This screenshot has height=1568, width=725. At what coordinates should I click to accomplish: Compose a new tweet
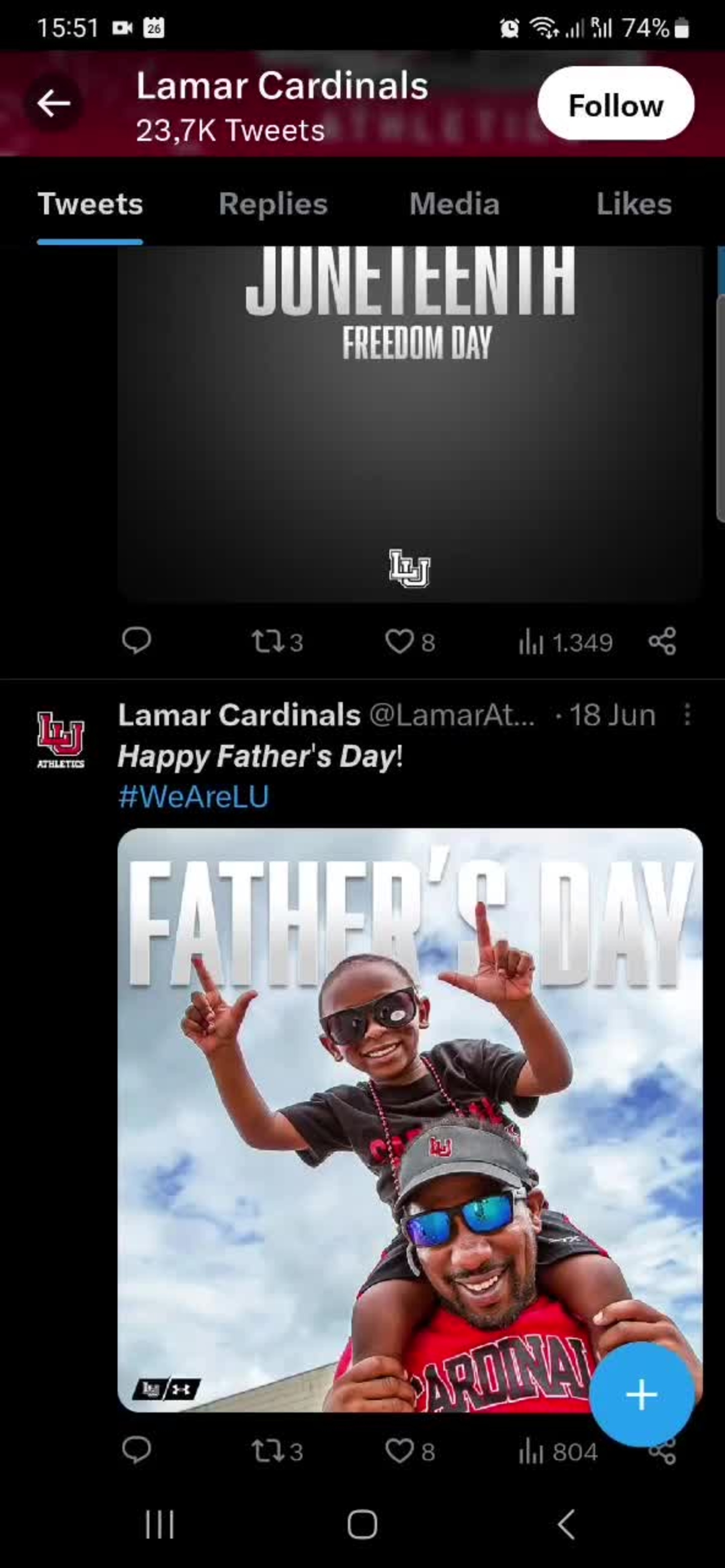(641, 1394)
